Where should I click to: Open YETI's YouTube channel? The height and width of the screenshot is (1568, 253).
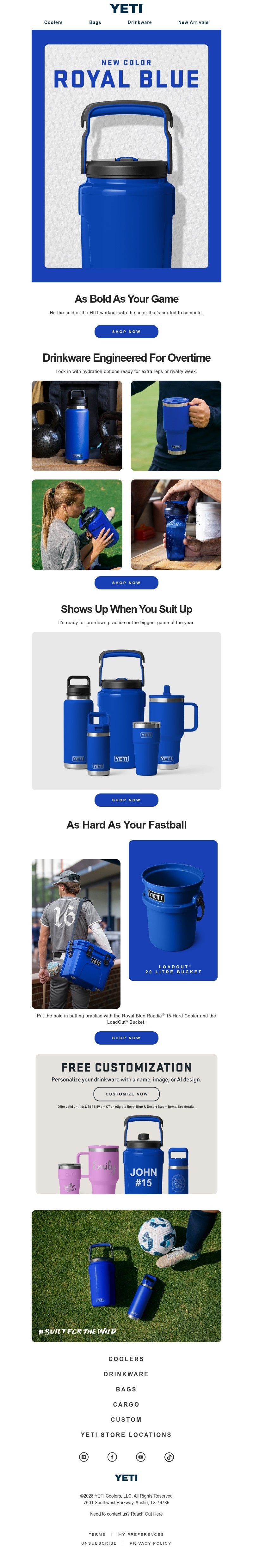(141, 1456)
